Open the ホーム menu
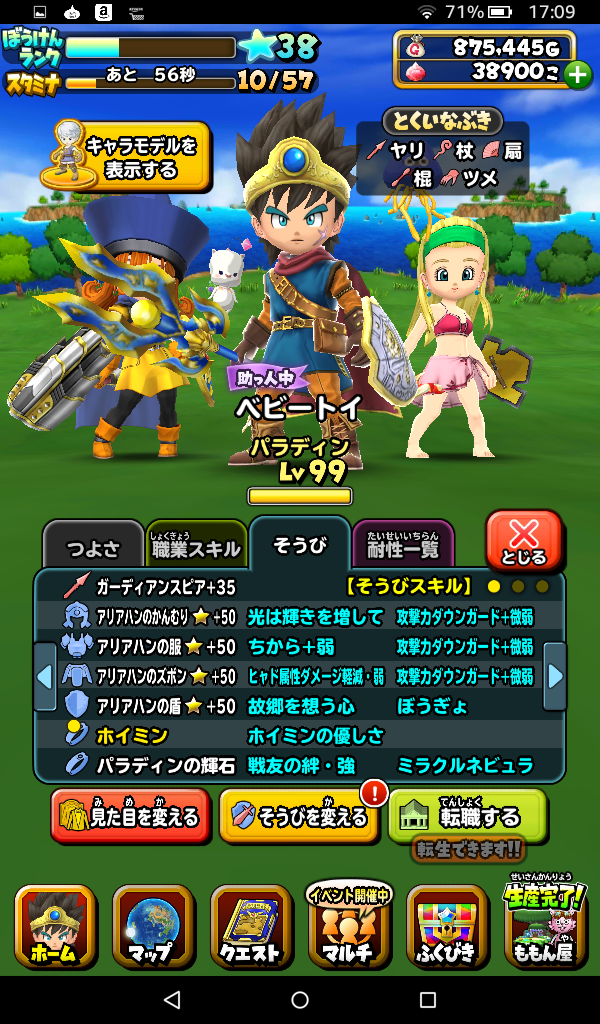This screenshot has width=600, height=1024. tap(55, 926)
